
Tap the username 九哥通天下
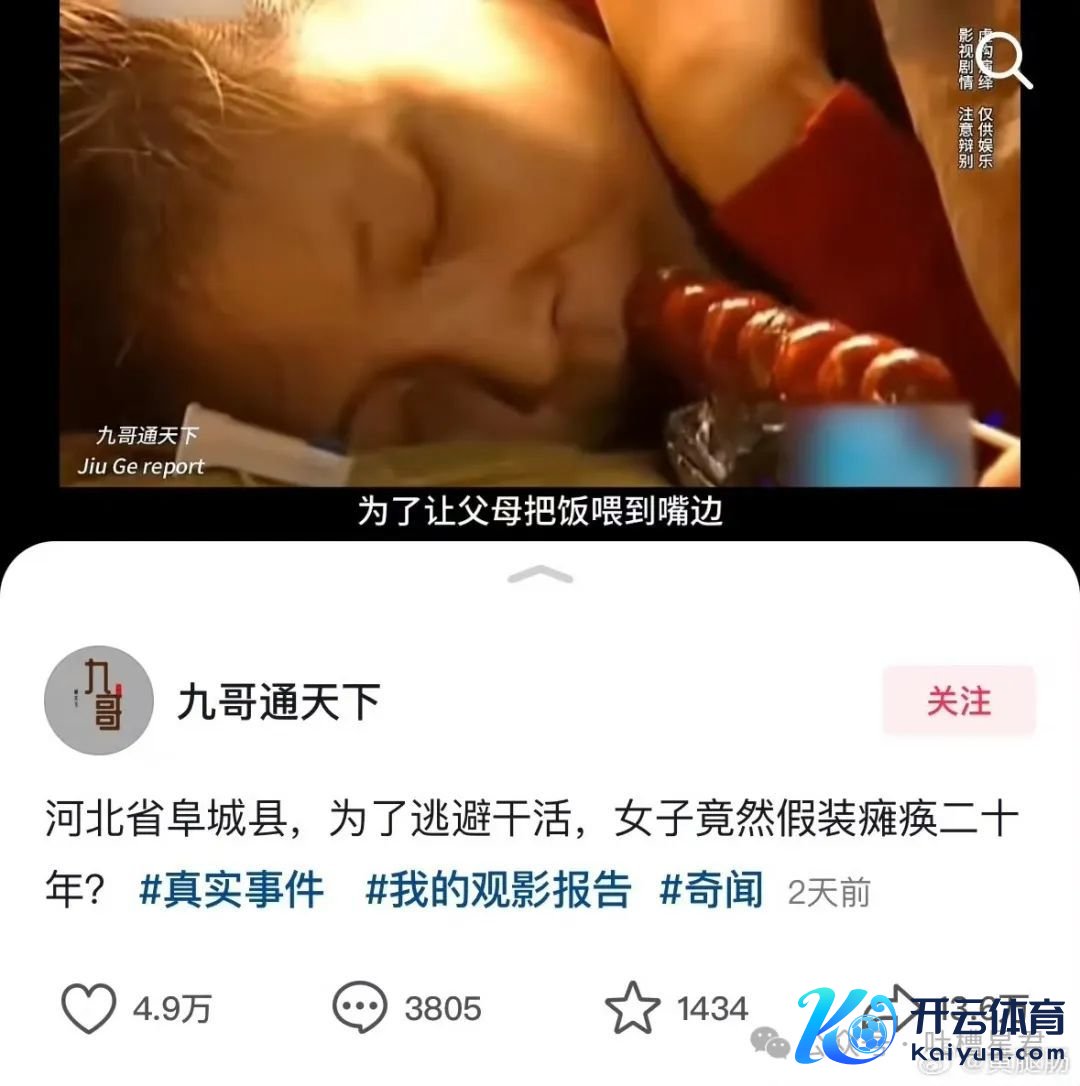[279, 702]
